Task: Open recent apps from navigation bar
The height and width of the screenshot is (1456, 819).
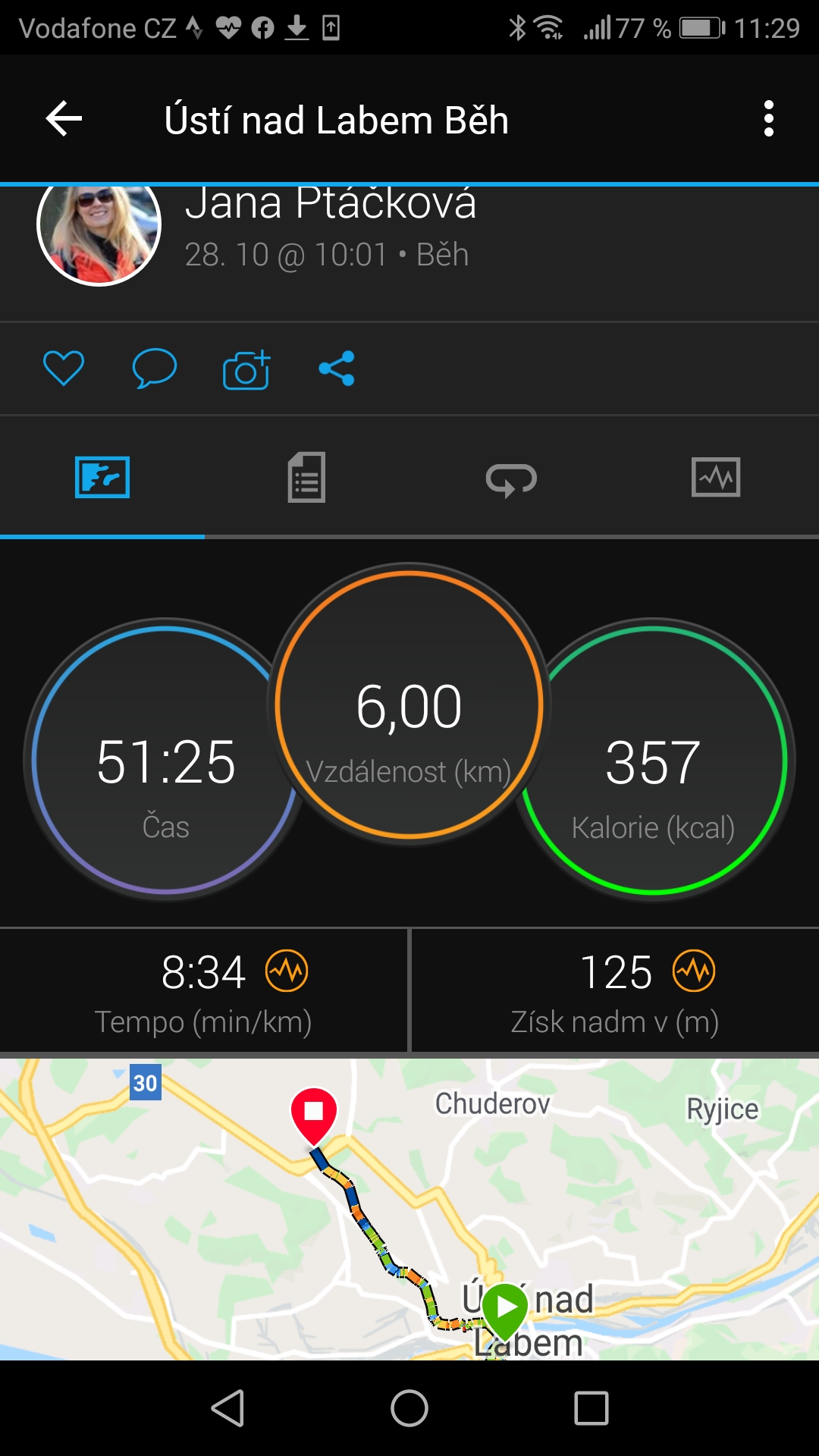Action: (x=591, y=1409)
